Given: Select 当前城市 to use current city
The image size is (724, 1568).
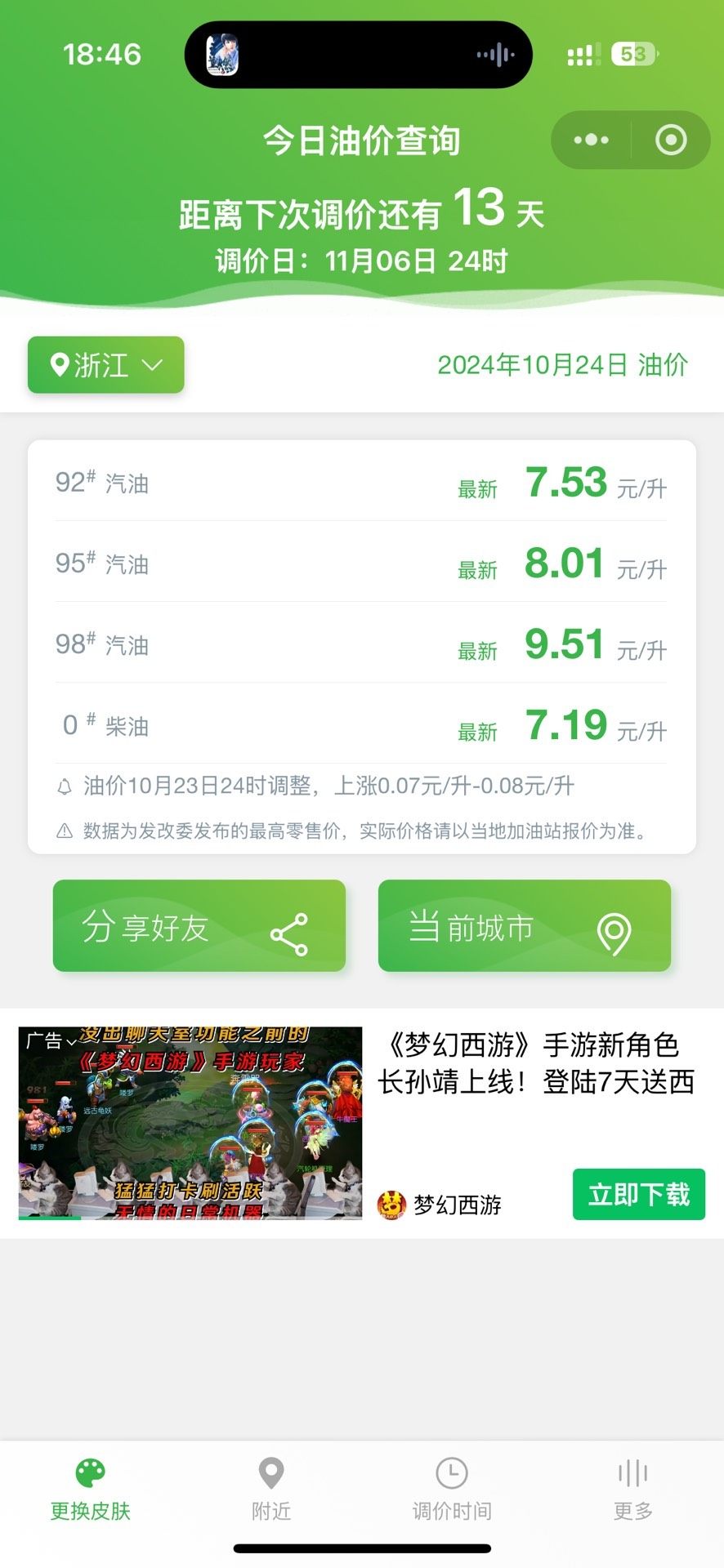Looking at the screenshot, I should (525, 926).
